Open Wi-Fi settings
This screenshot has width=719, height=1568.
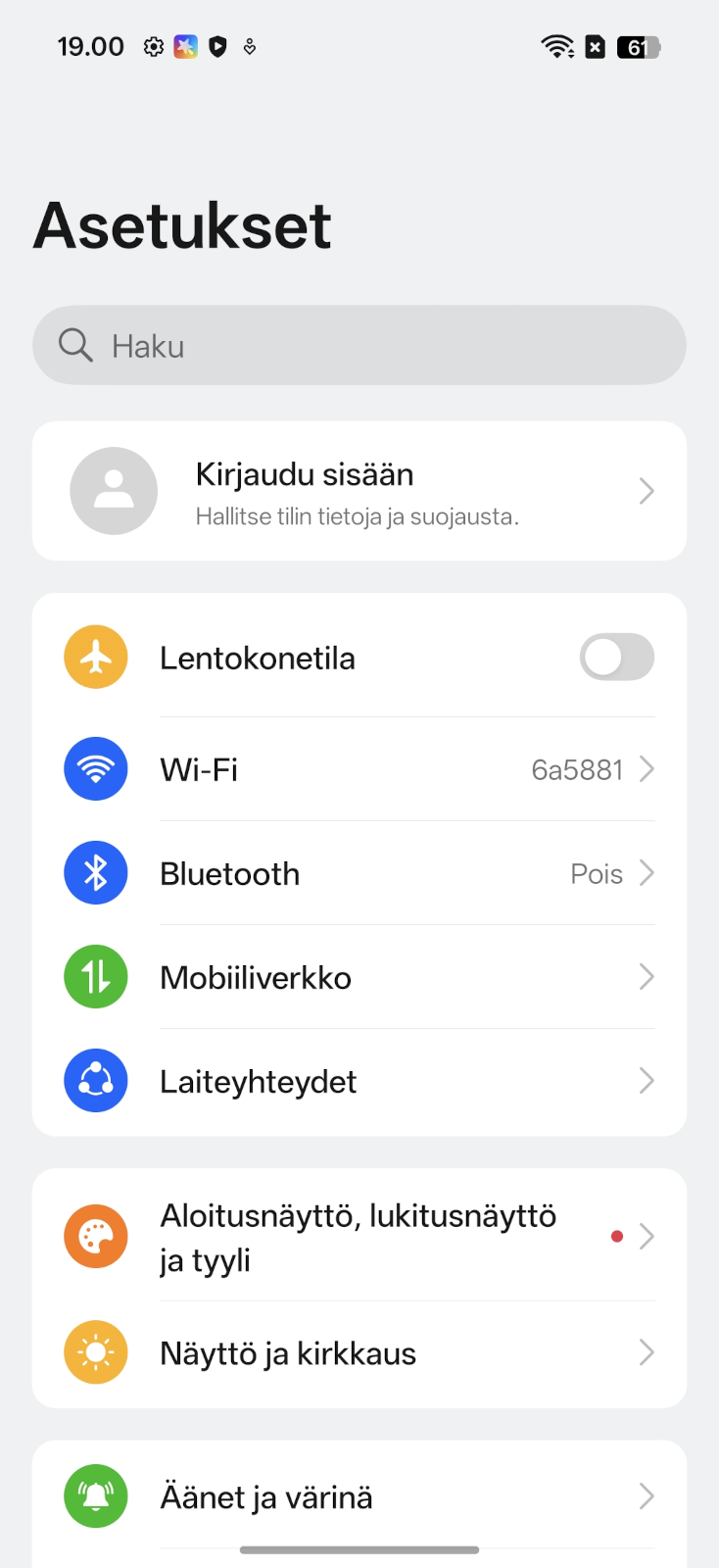tap(359, 769)
